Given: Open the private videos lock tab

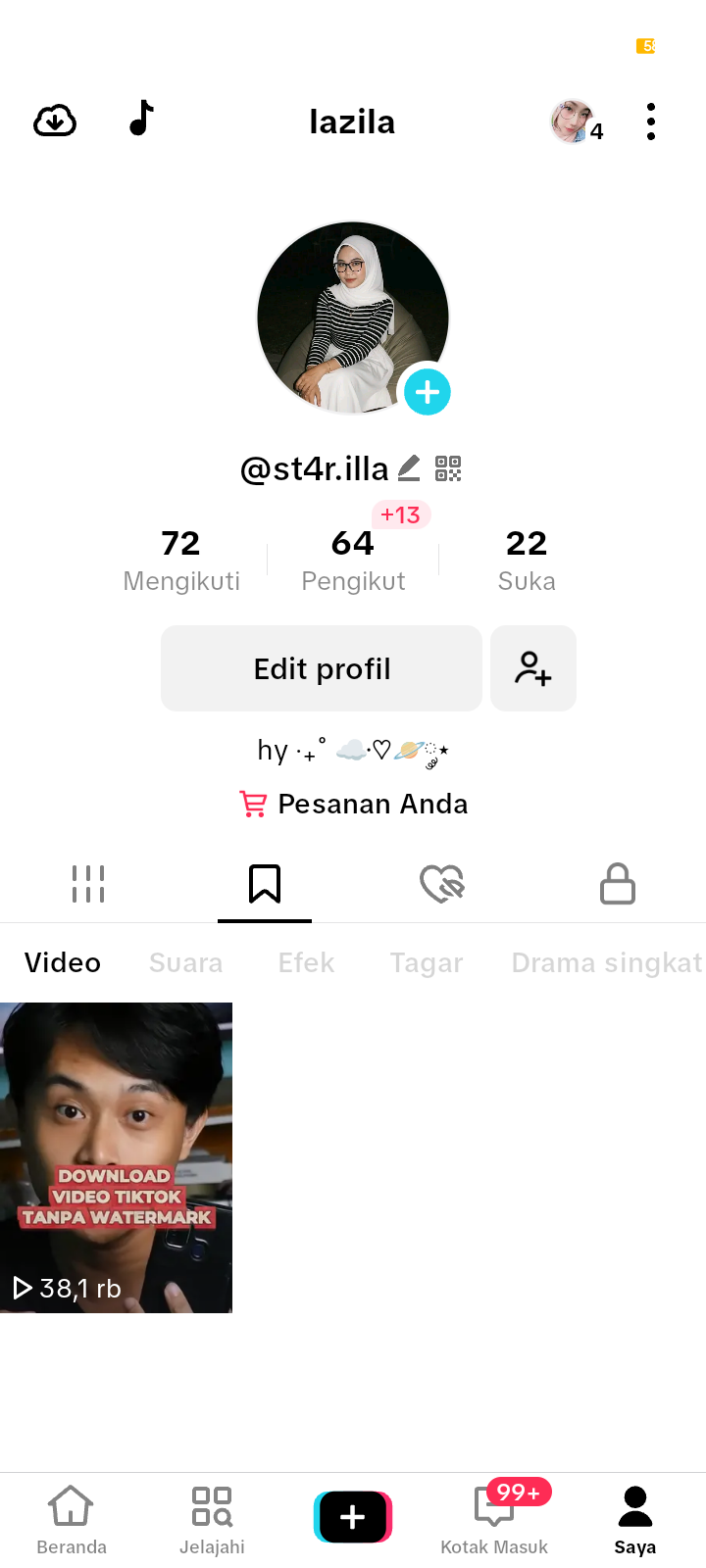Looking at the screenshot, I should (618, 884).
